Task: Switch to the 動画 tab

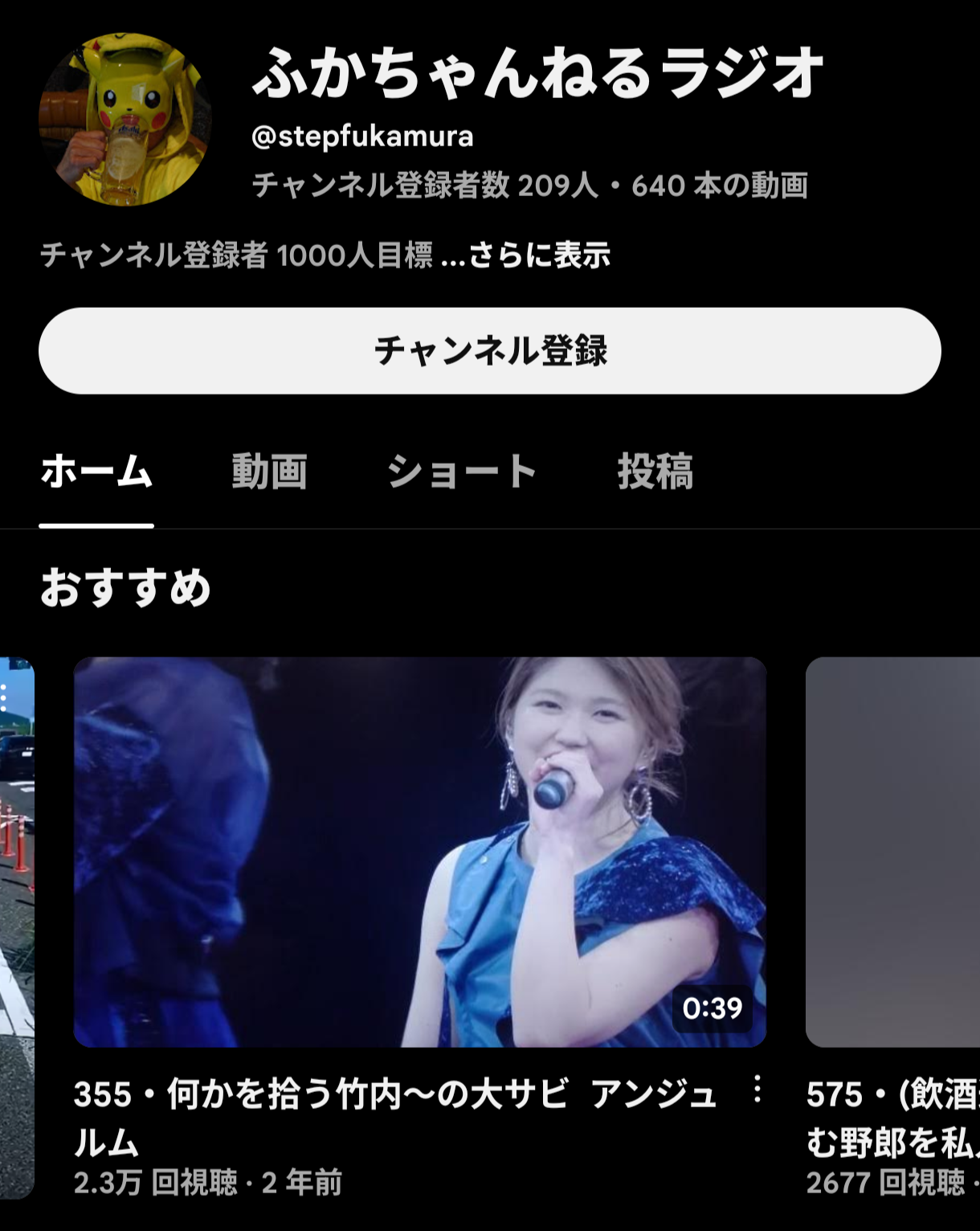Action: coord(269,472)
